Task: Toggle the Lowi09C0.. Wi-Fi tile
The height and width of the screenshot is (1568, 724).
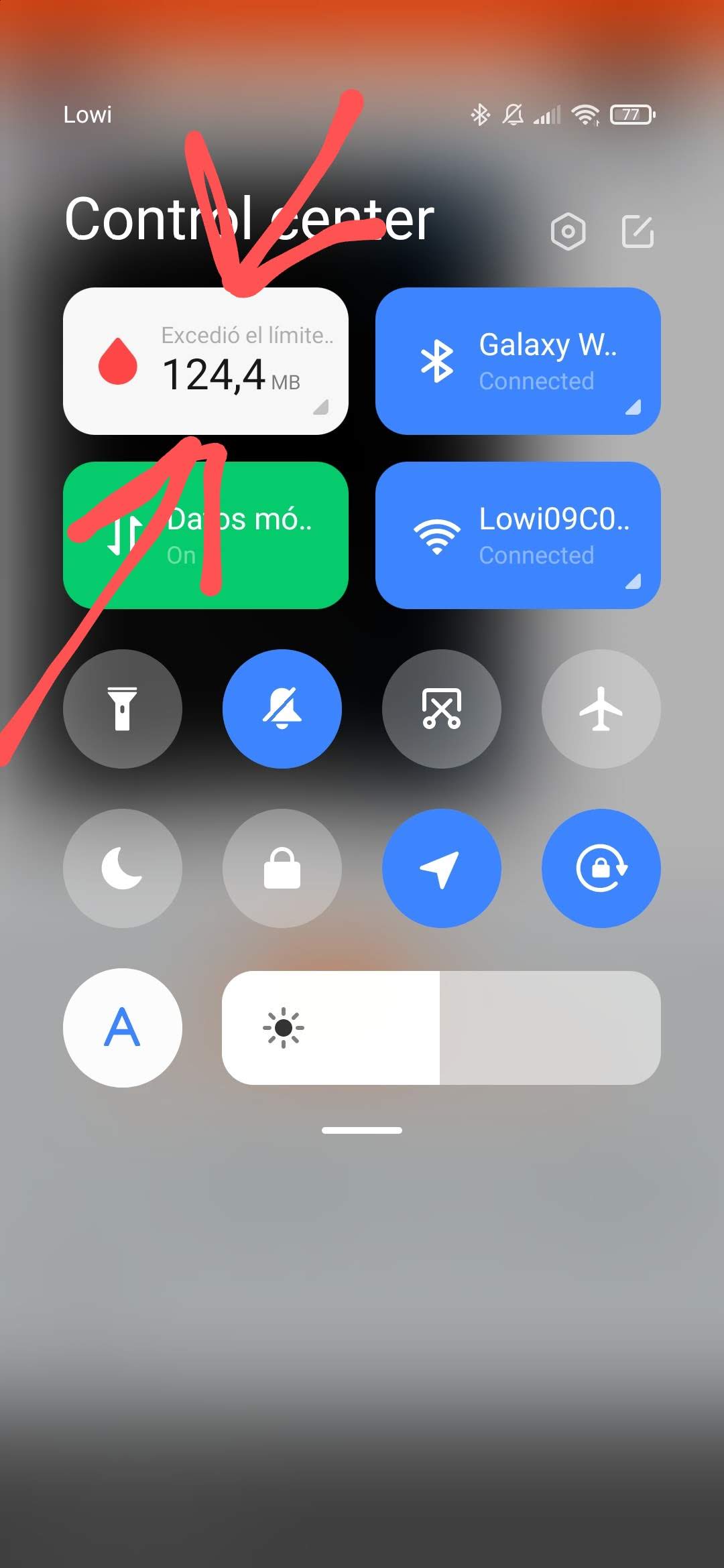Action: 518,535
